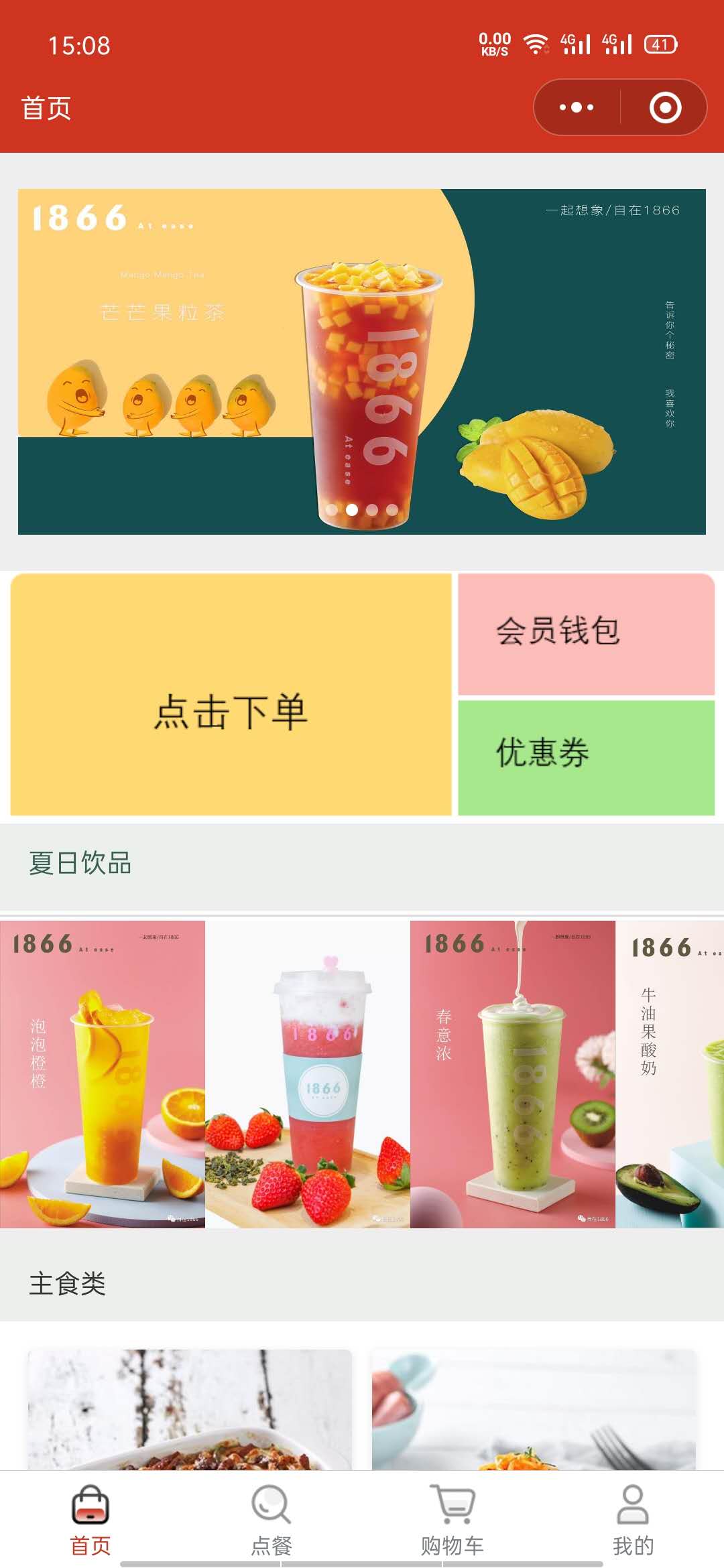The width and height of the screenshot is (724, 1568).
Task: View 优惠券 coupons
Action: pyautogui.click(x=586, y=757)
